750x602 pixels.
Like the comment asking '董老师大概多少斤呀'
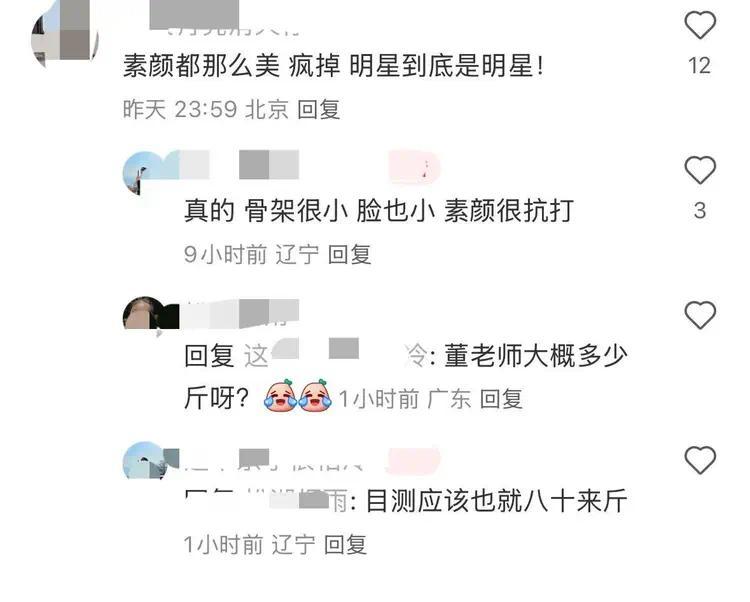click(x=700, y=316)
